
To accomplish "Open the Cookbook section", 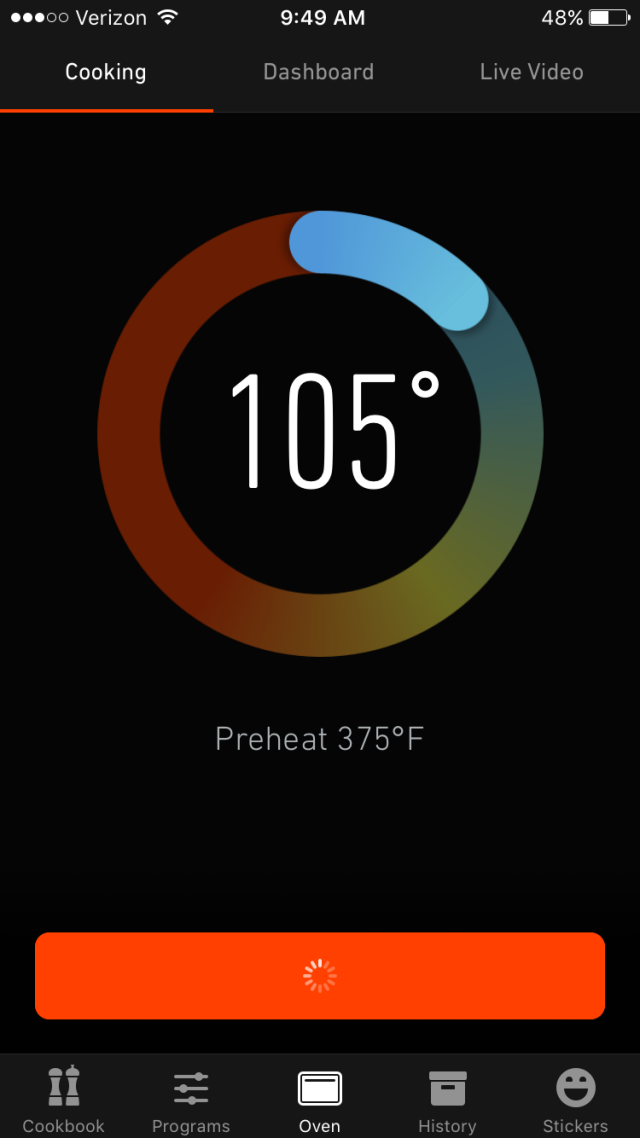I will [x=64, y=1099].
